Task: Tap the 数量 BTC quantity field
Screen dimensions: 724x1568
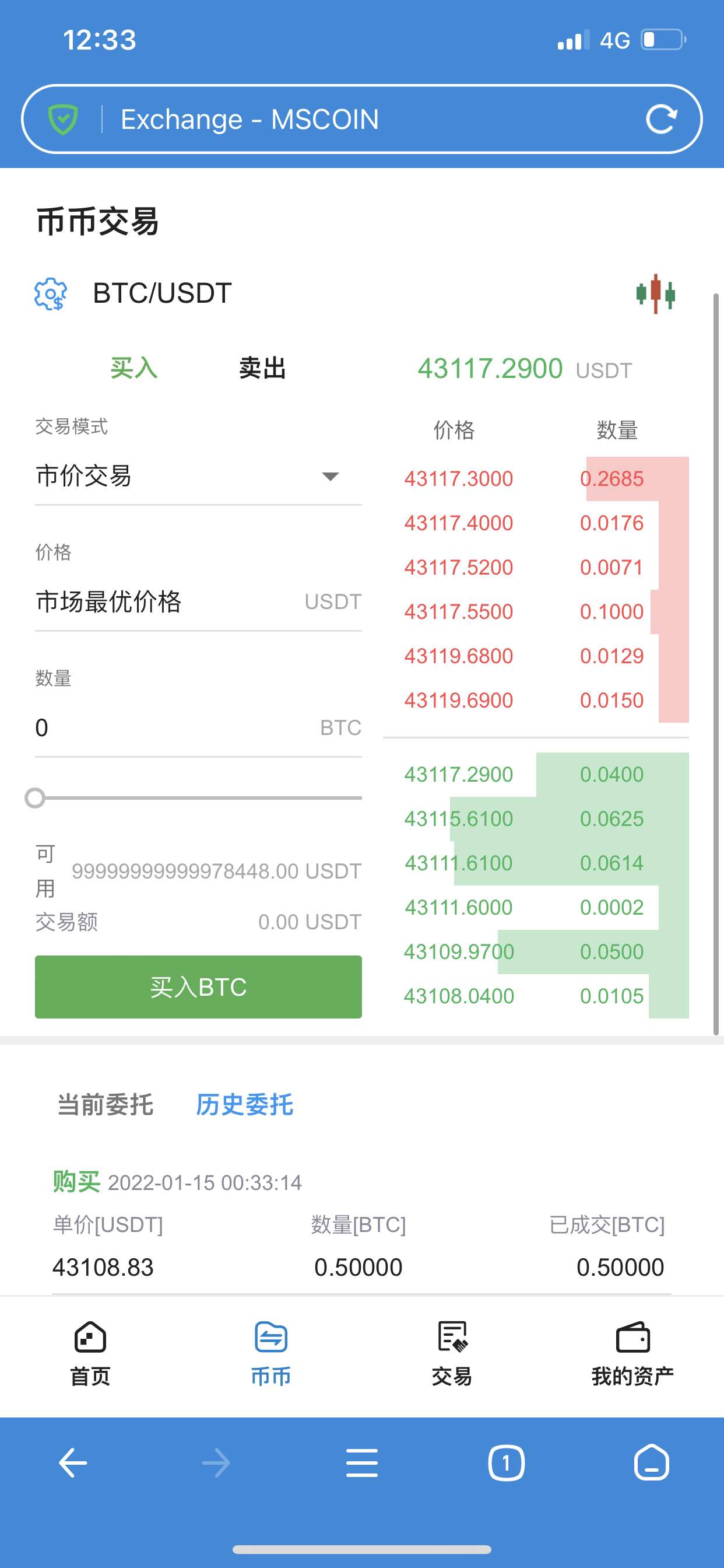Action: tap(198, 727)
